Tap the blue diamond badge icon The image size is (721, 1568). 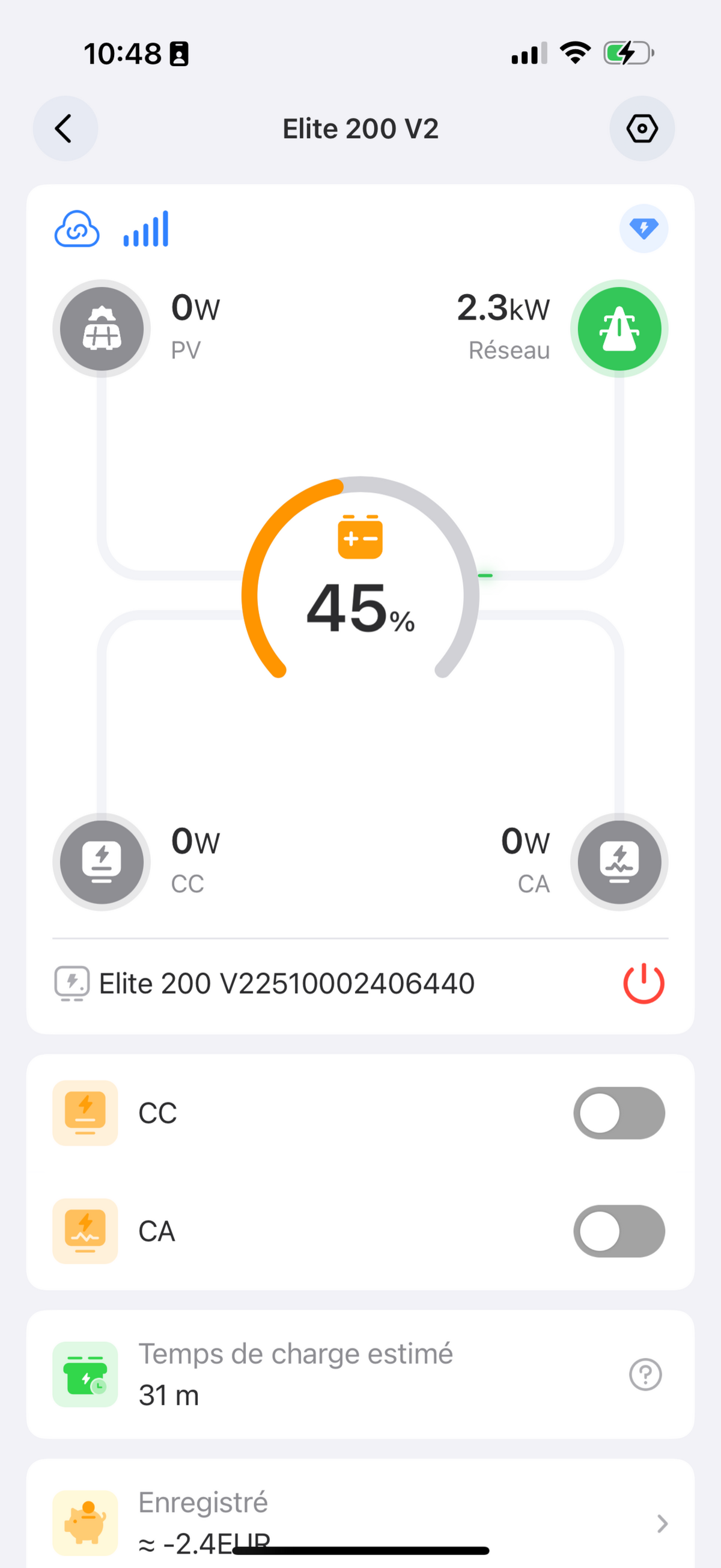click(643, 228)
